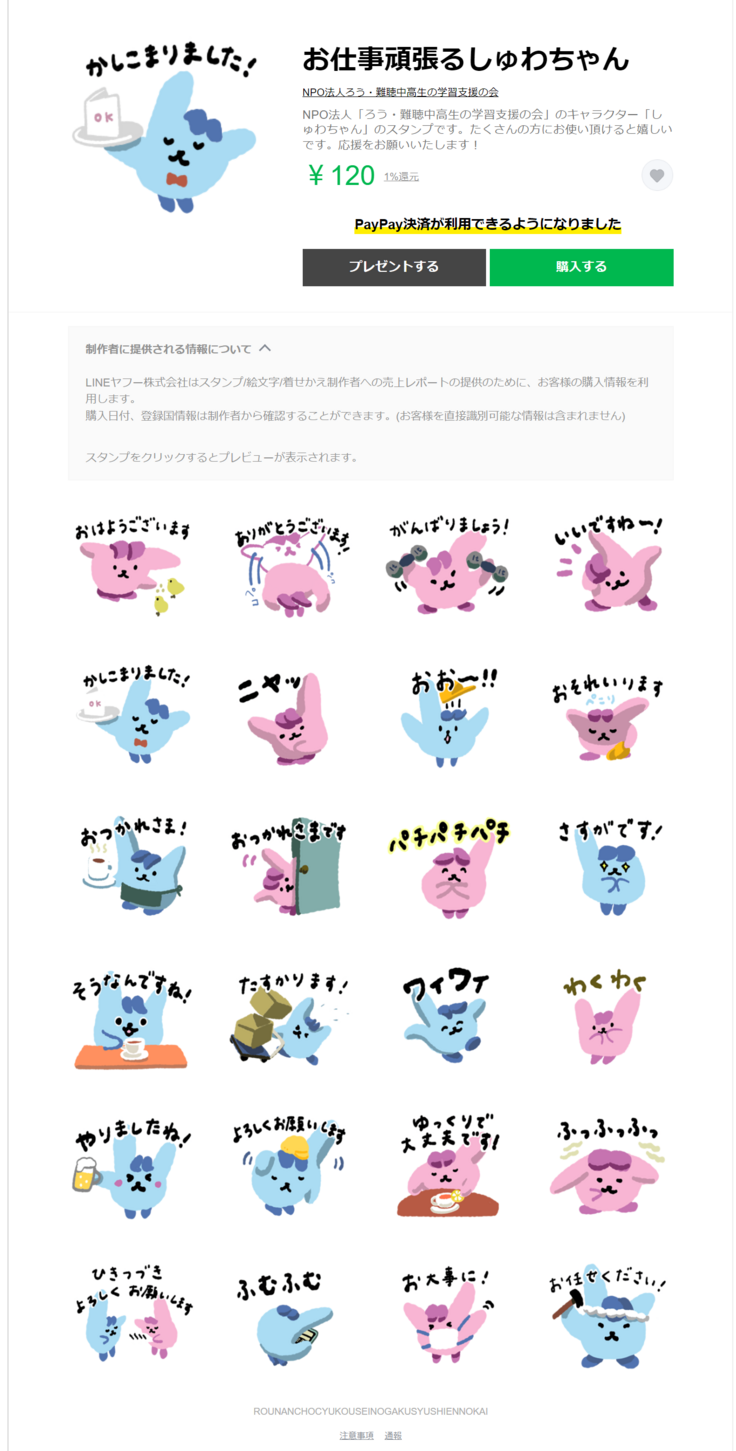Preview the がんばりましょう! sticker
736x1451 pixels.
[x=449, y=567]
